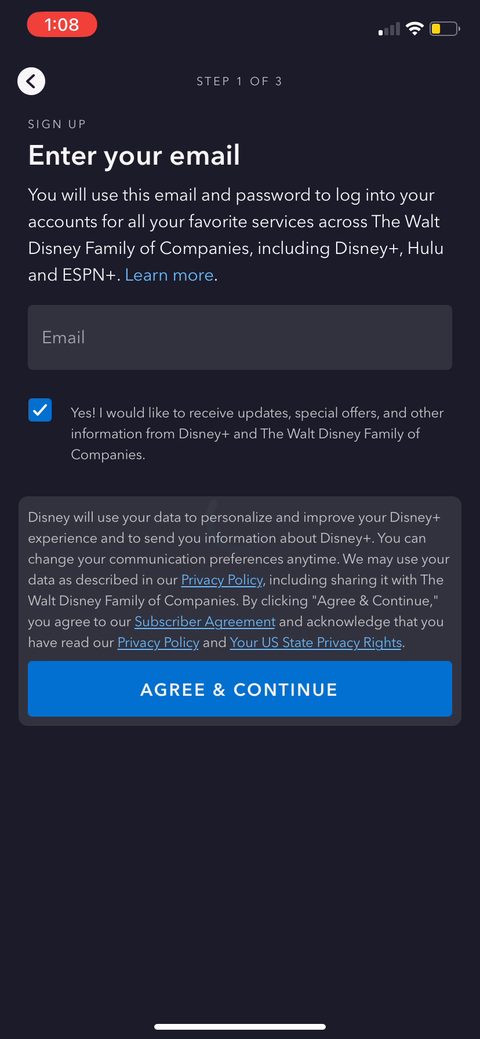The height and width of the screenshot is (1039, 480).
Task: Open Privacy Policy link after "described in our"
Action: click(222, 580)
